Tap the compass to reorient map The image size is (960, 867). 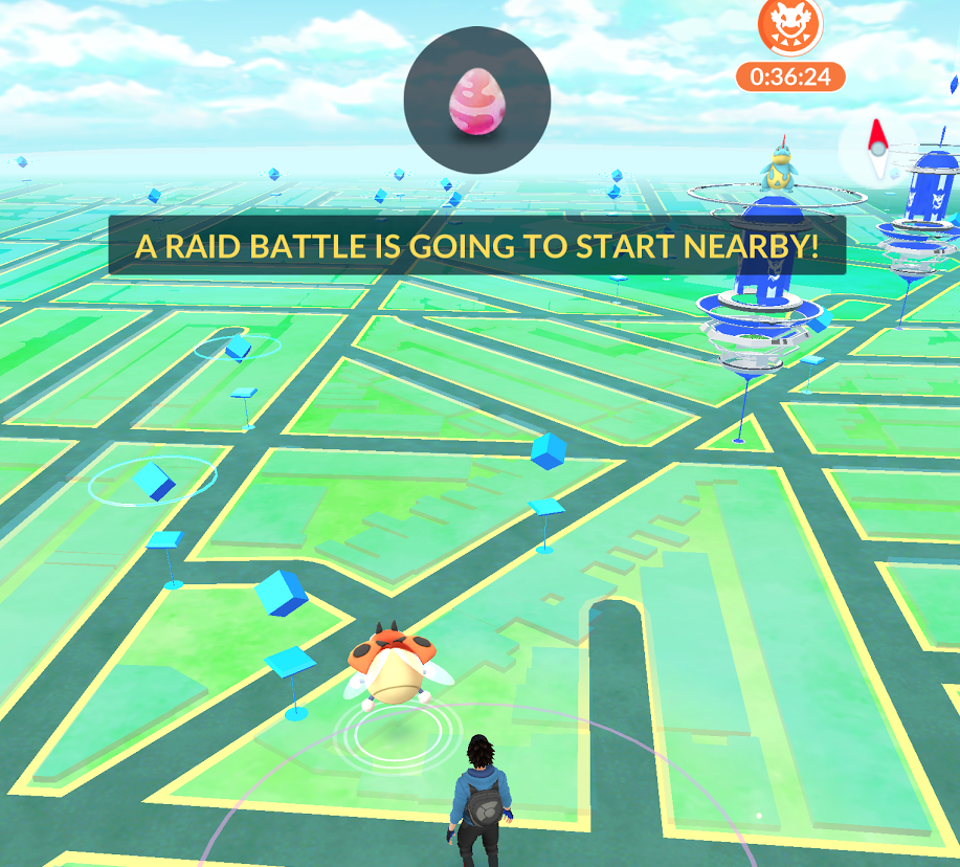877,148
